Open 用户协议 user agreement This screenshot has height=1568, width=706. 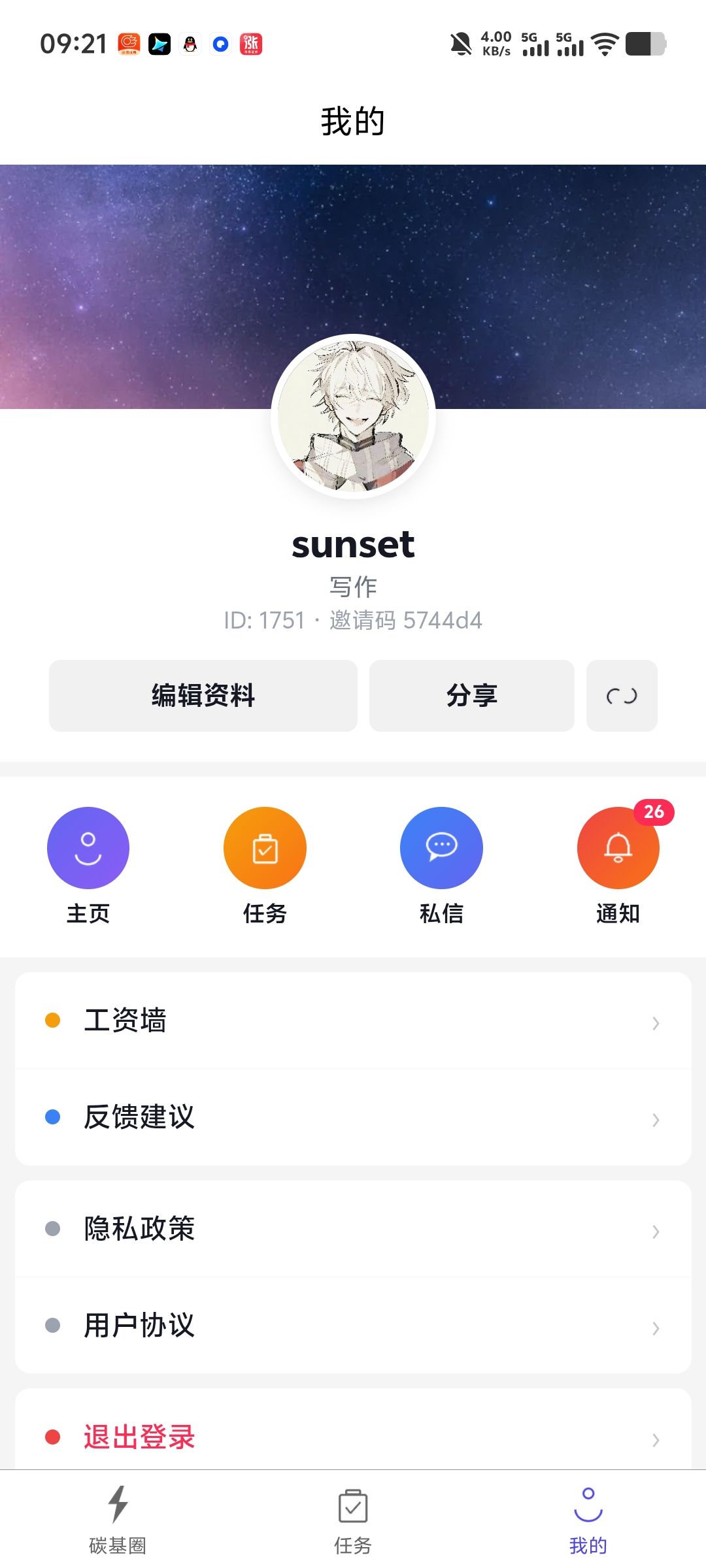(353, 1326)
